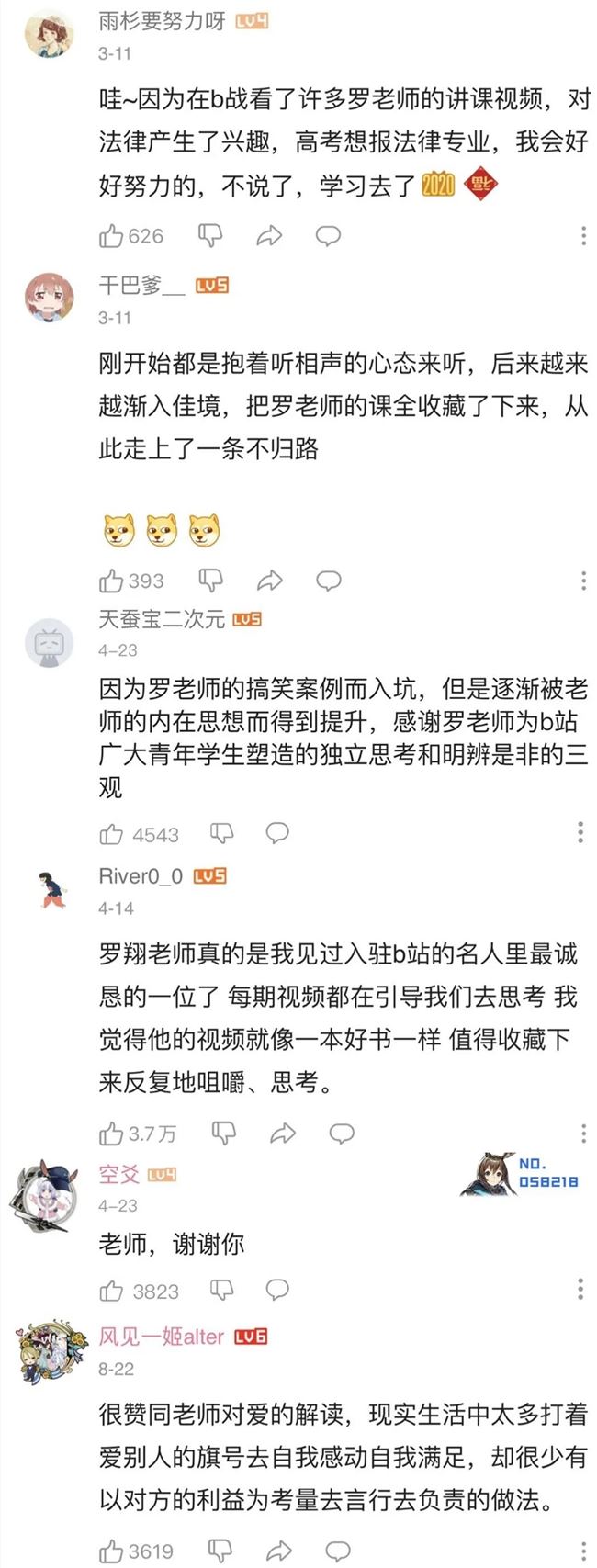The image size is (597, 1568).
Task: Share 风见一姬alter's comment
Action: [278, 1551]
